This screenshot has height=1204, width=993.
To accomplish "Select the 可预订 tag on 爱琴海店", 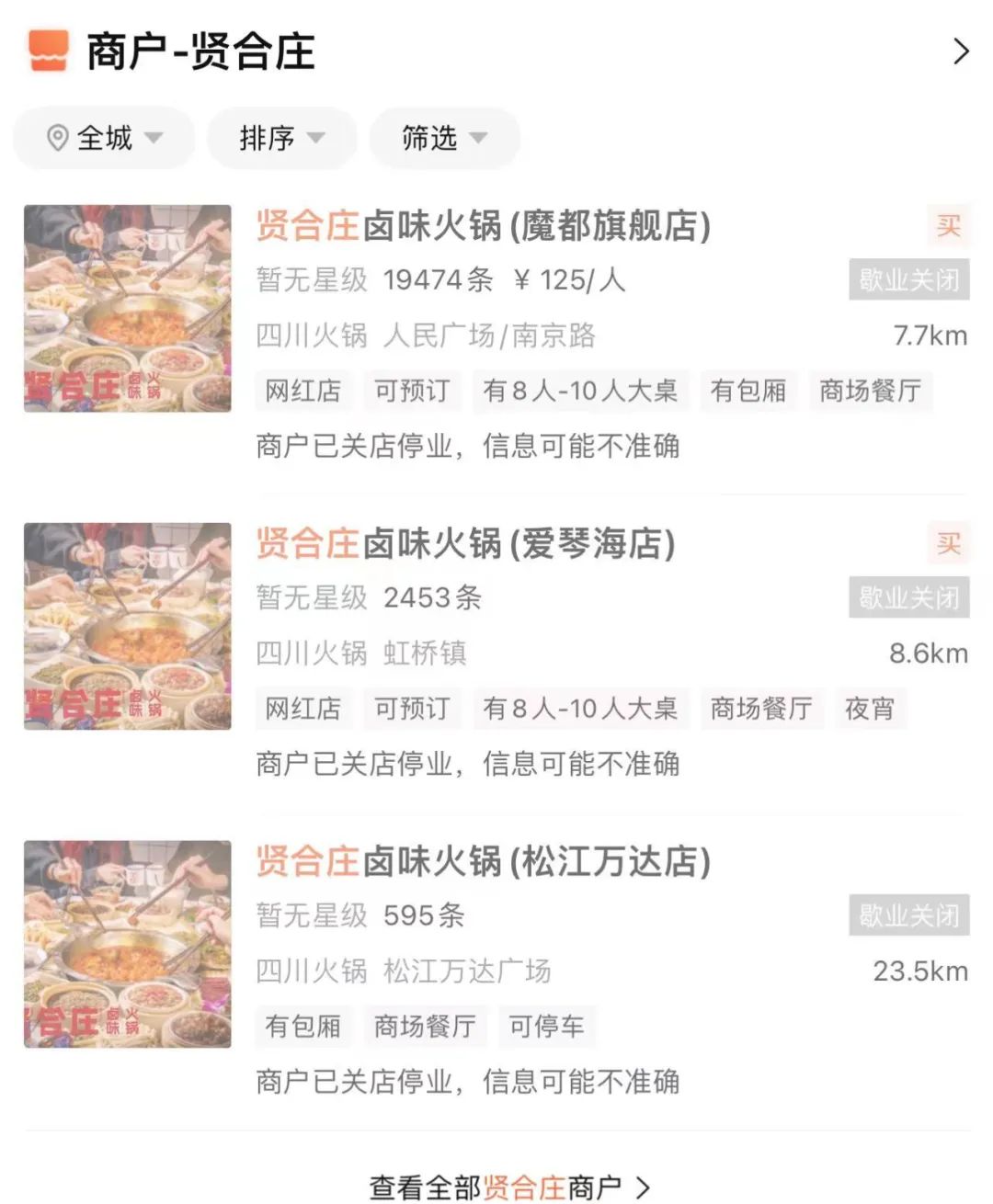I will 412,708.
